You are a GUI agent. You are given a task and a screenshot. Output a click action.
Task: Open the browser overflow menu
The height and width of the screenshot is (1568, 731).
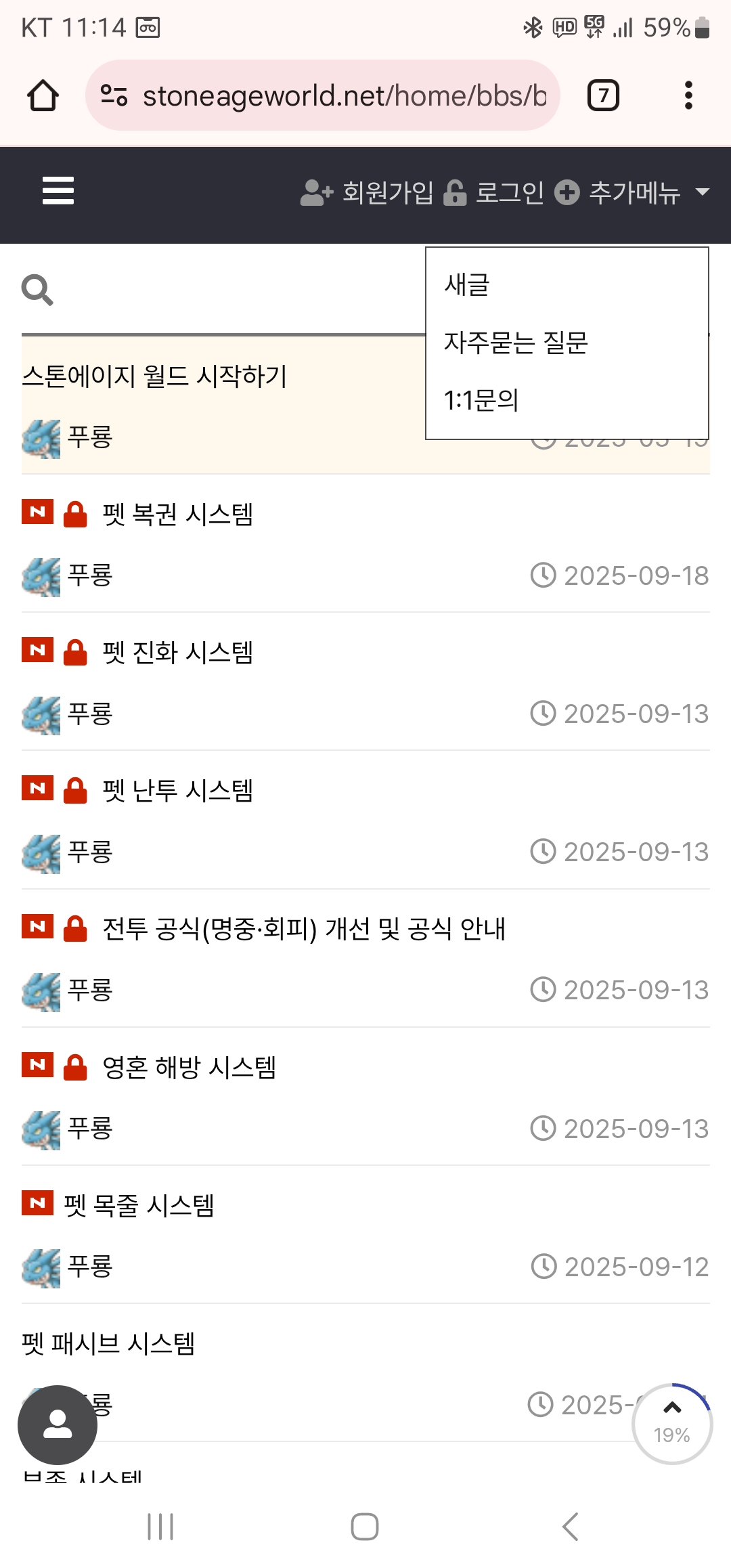tap(688, 95)
